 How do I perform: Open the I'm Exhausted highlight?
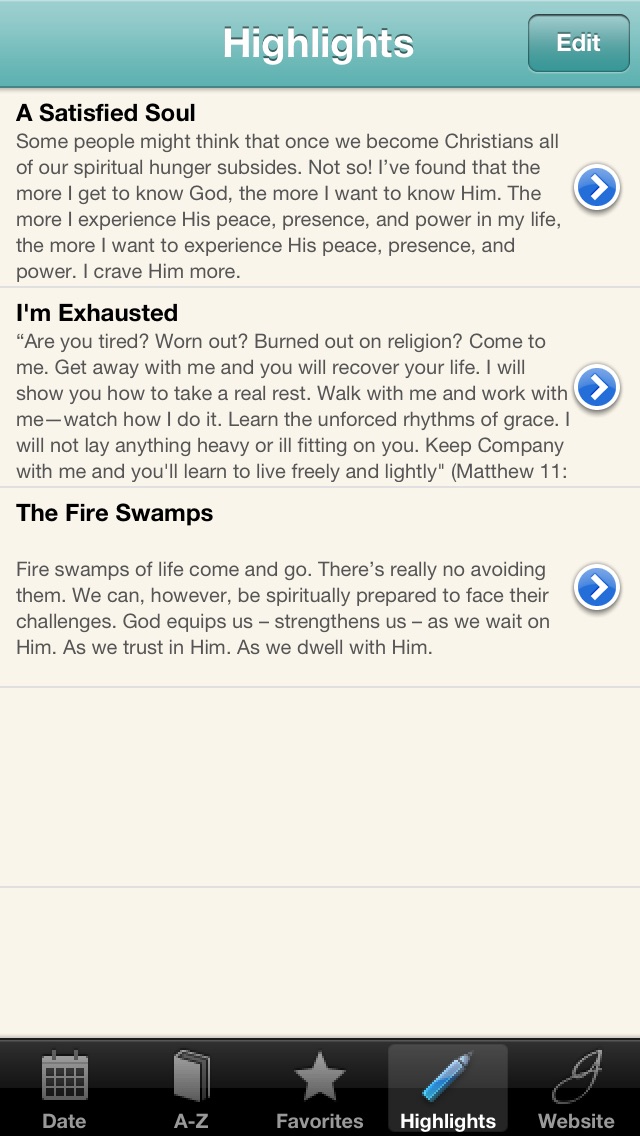(x=320, y=388)
